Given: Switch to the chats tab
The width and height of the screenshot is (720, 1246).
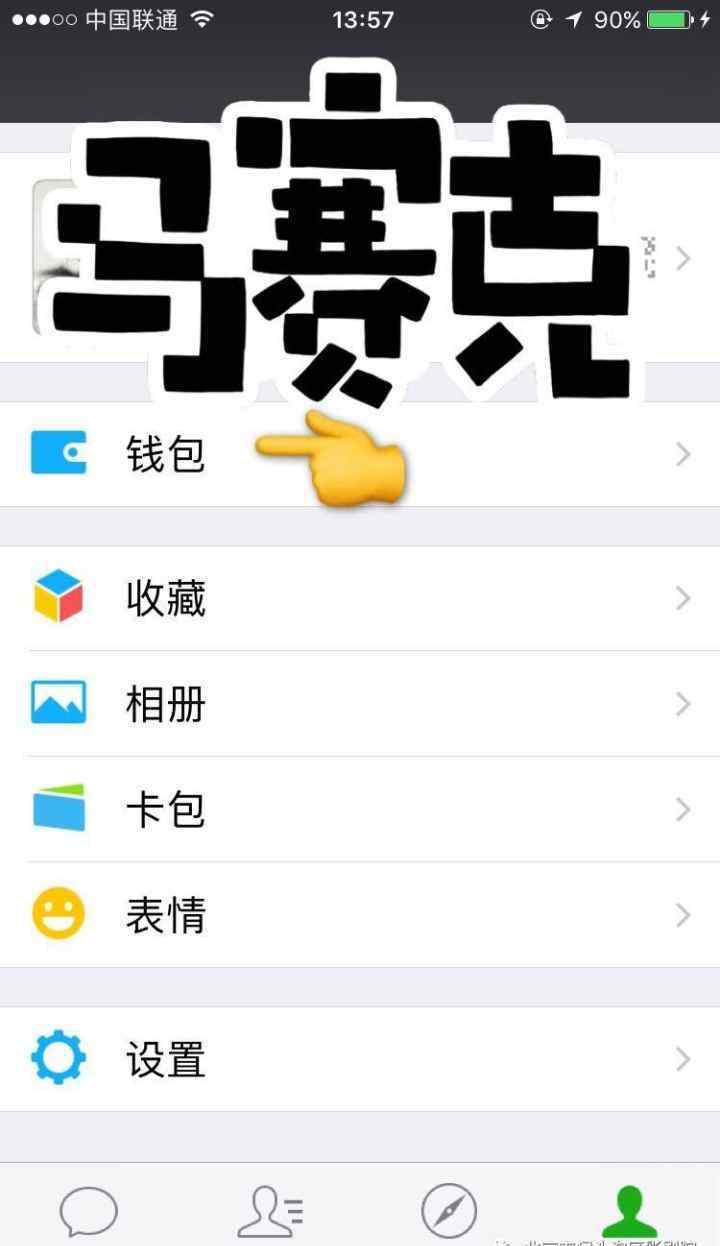Looking at the screenshot, I should tap(89, 1211).
